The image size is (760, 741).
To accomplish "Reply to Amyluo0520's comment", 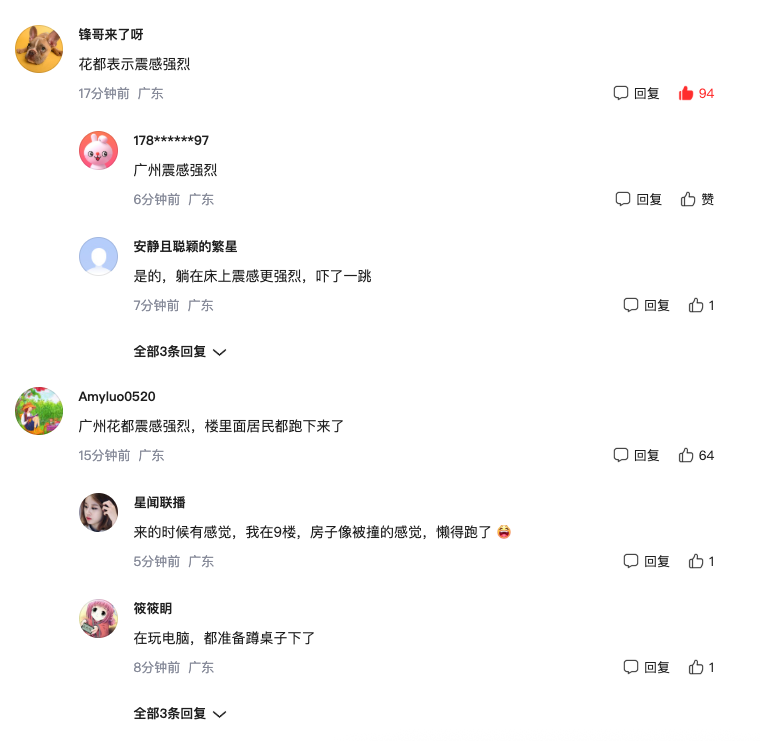I will pos(636,455).
